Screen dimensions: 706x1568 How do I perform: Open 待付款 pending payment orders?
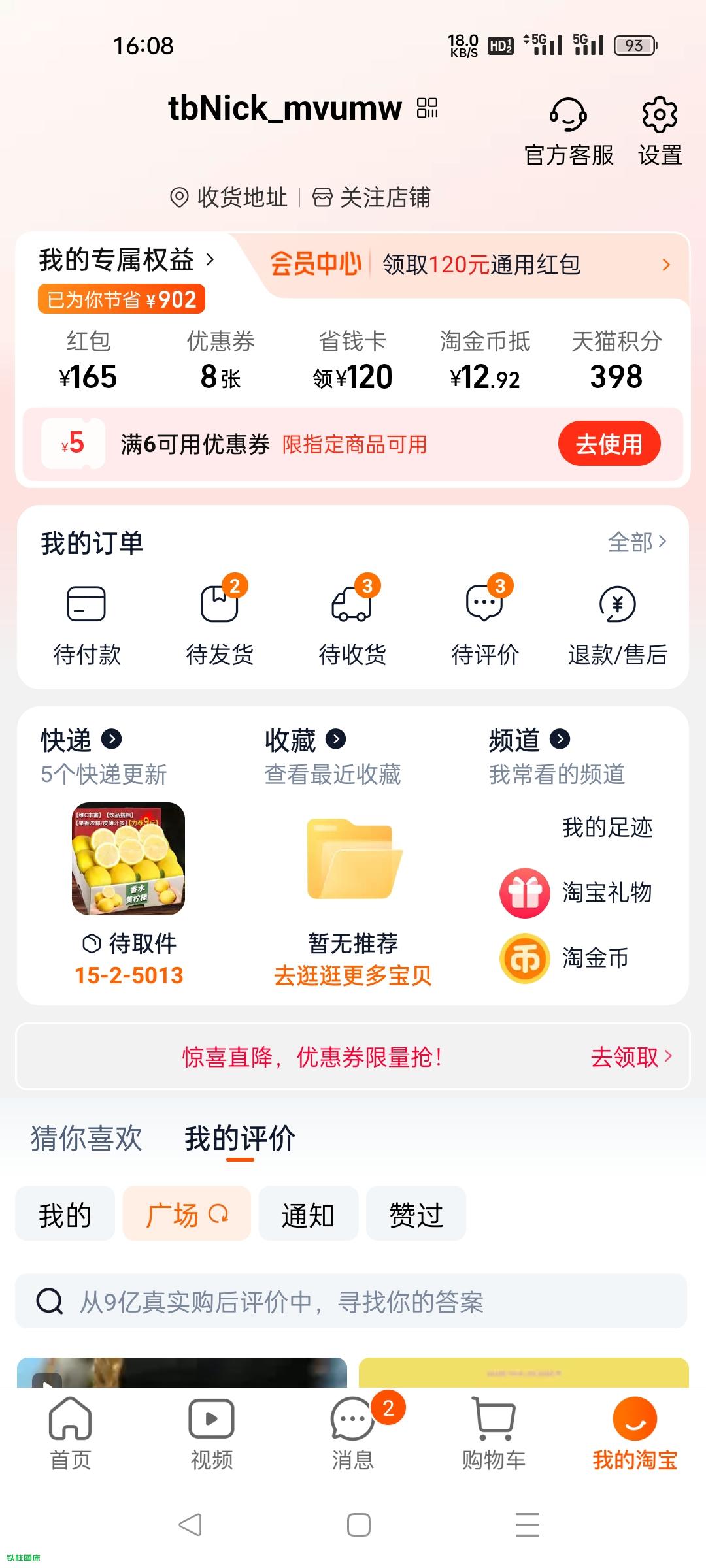click(87, 624)
